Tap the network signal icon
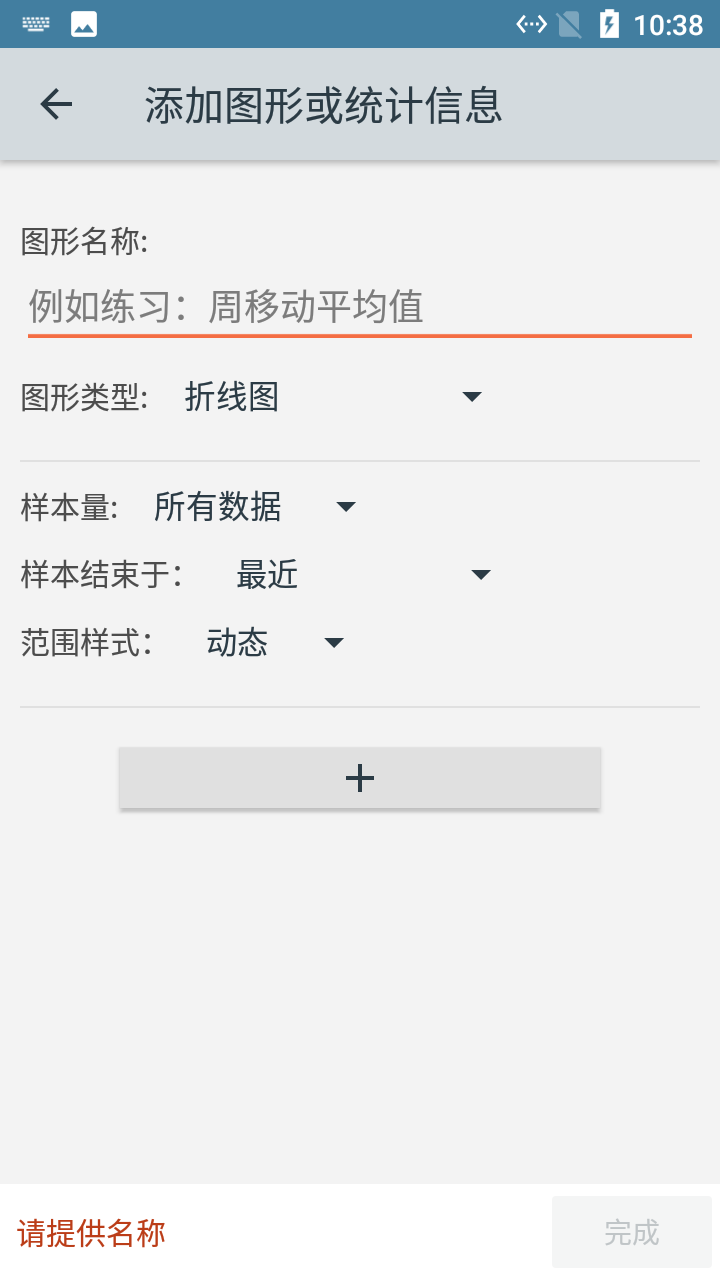This screenshot has height=1280, width=720. pos(567,22)
